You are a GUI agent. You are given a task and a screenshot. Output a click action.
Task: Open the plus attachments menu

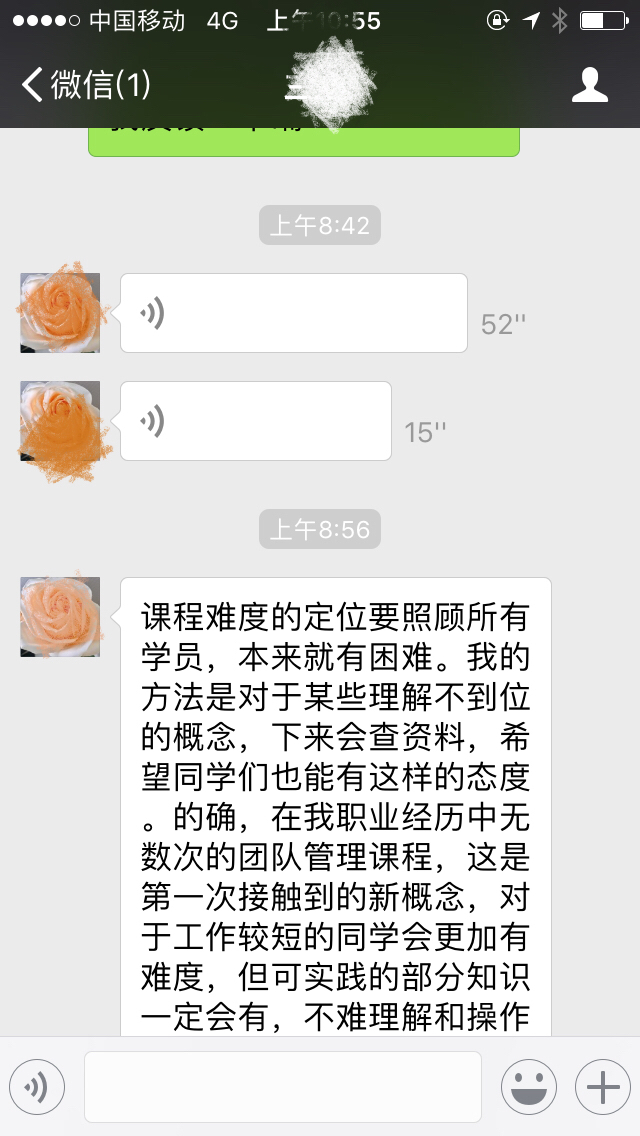pyautogui.click(x=602, y=1086)
